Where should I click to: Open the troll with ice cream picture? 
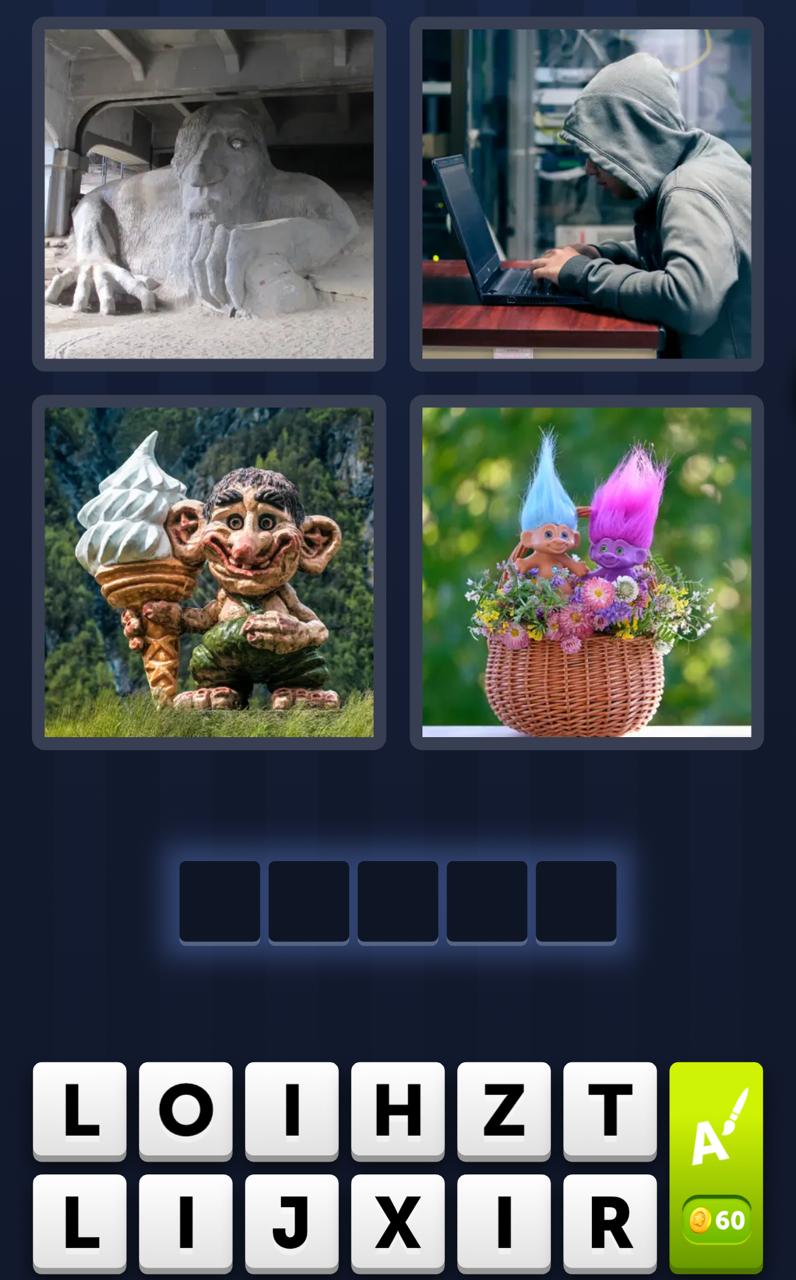(x=209, y=572)
